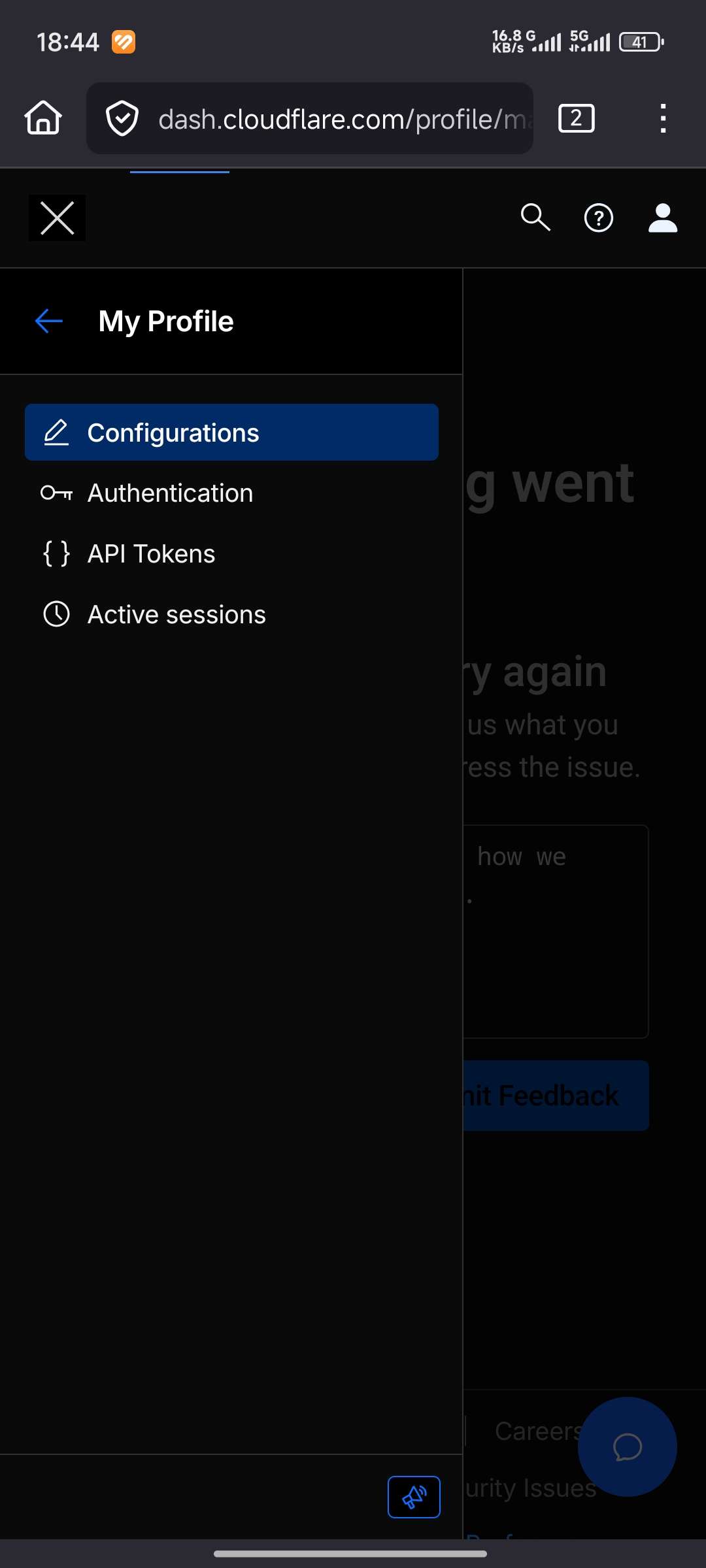Open API Tokens page
Screen dimensions: 706x1568
[151, 554]
